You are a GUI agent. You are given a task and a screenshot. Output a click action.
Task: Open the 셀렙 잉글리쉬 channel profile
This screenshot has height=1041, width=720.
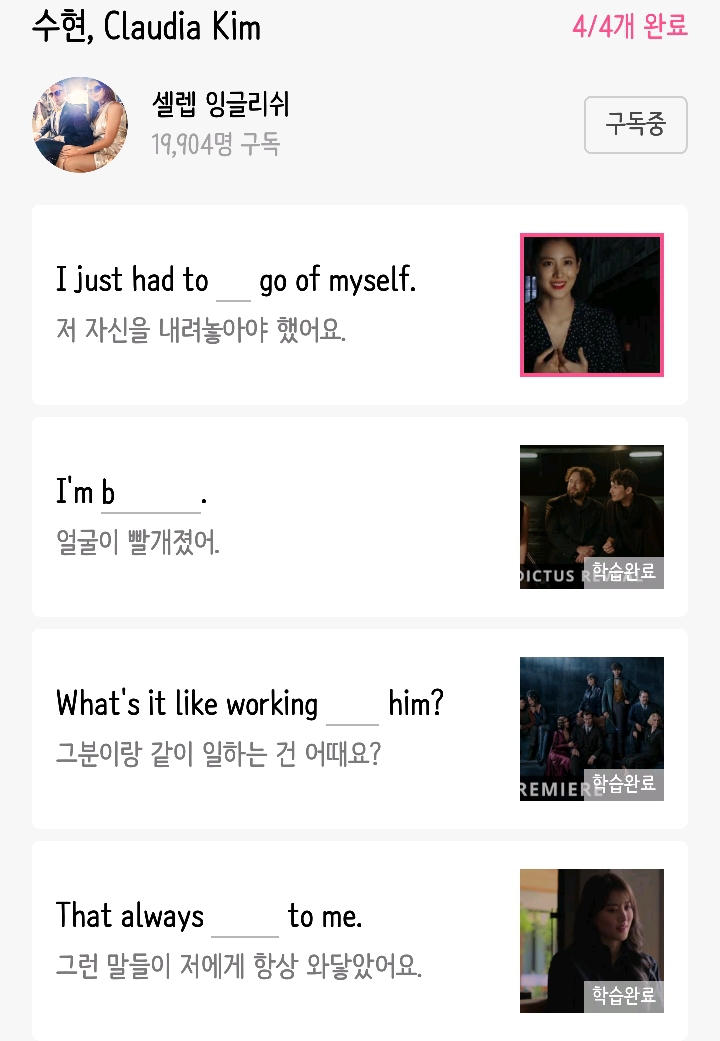220,104
